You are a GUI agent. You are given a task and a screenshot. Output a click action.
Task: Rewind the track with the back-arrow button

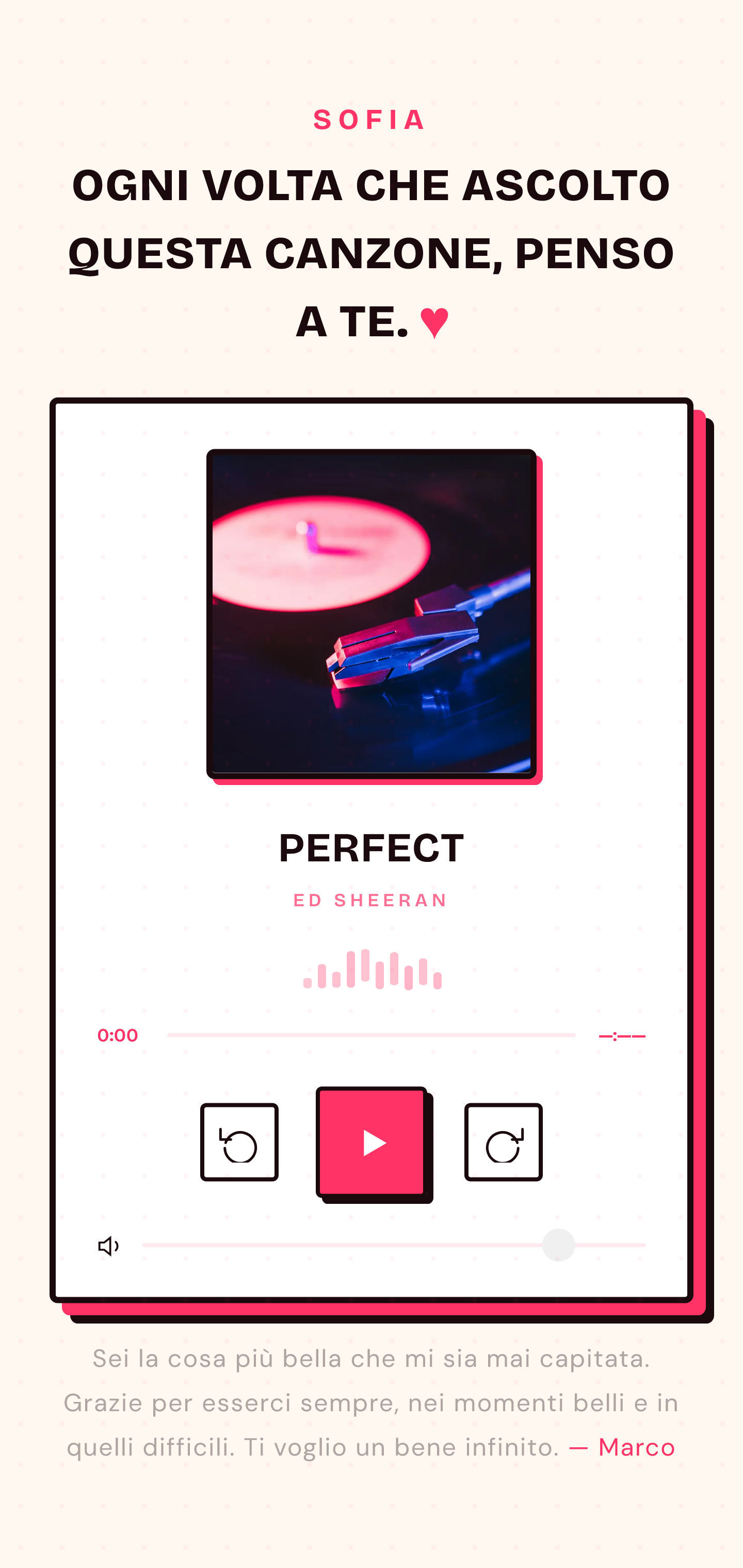click(x=239, y=1142)
